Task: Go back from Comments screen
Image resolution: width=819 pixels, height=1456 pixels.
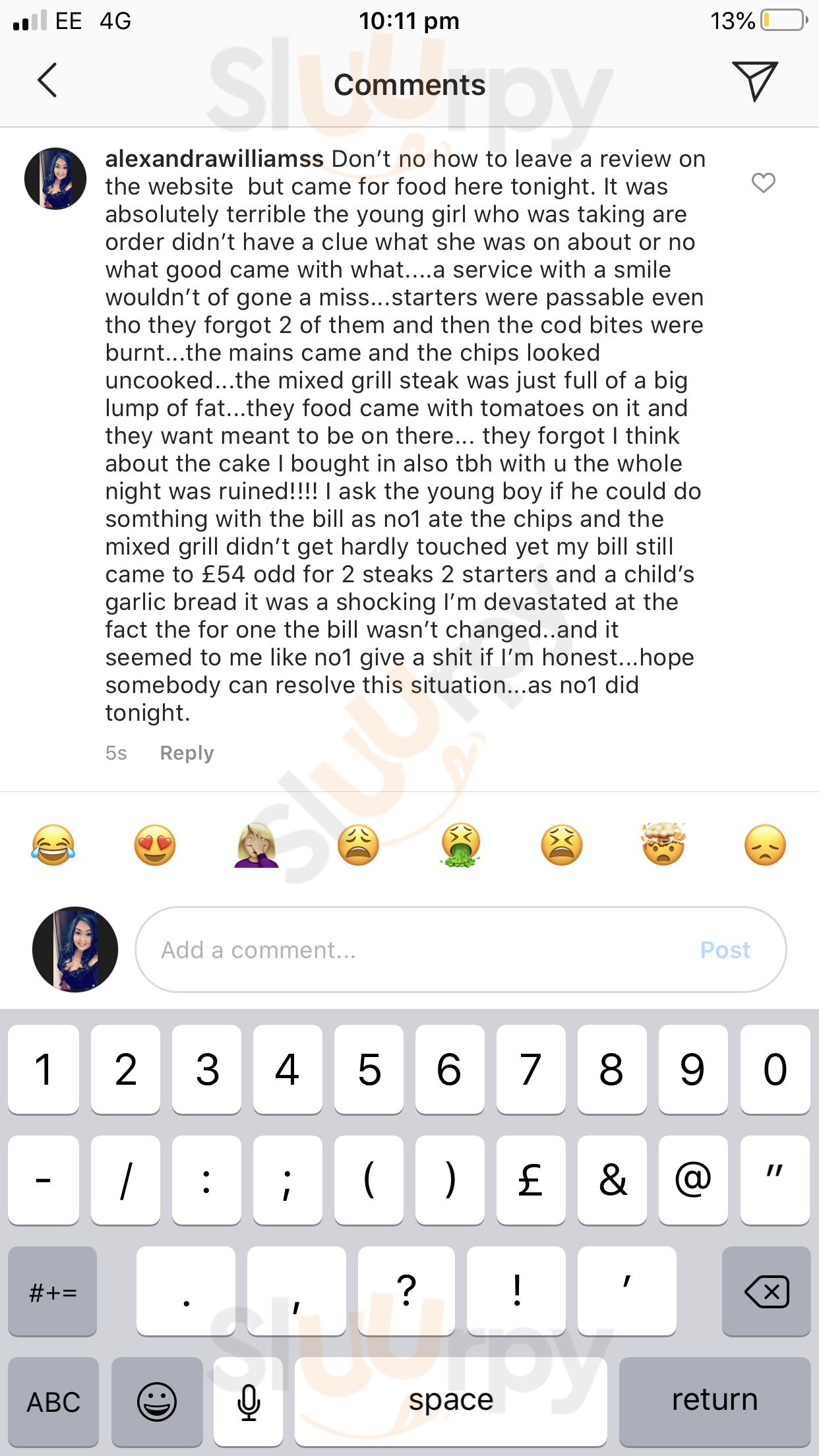Action: (x=47, y=81)
